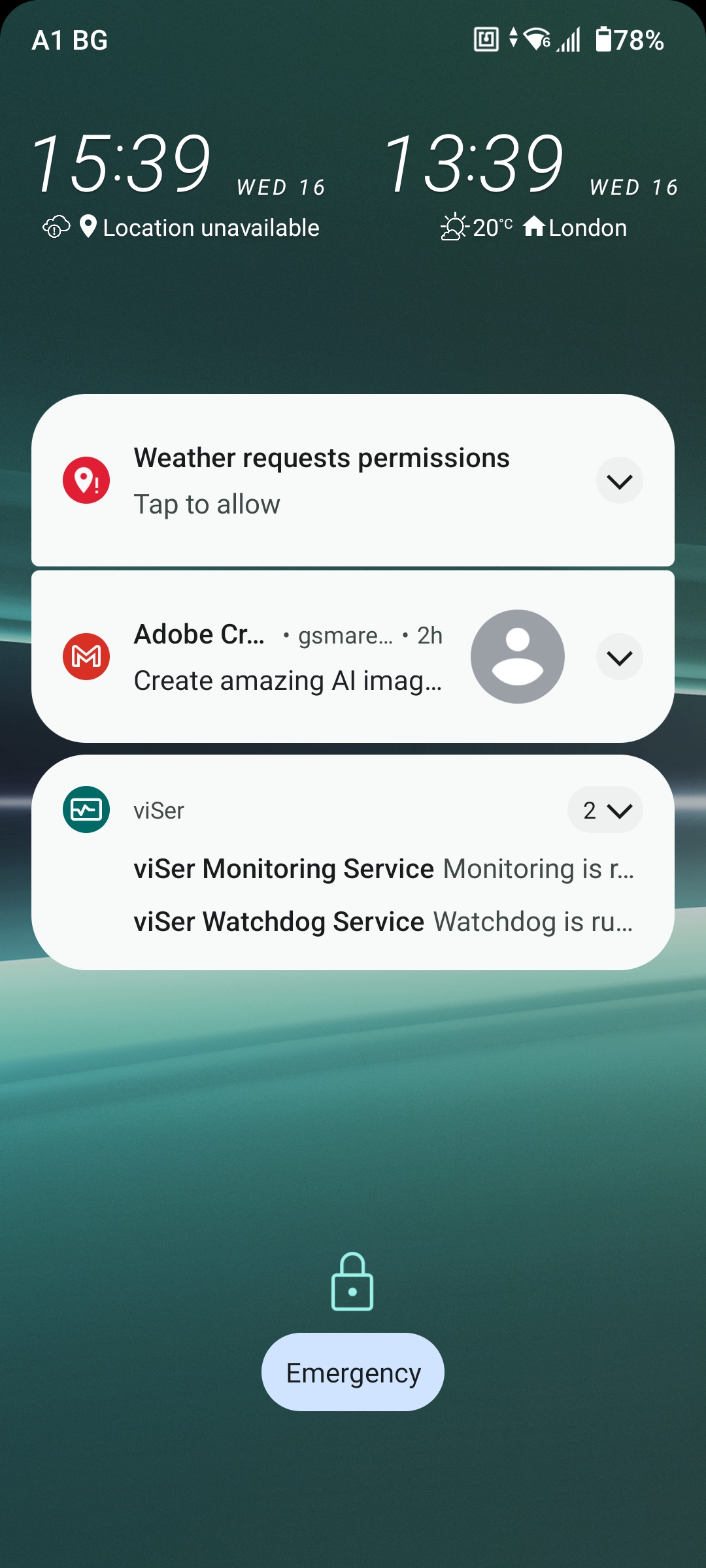Image resolution: width=706 pixels, height=1568 pixels.
Task: Expand the viSer notification group
Action: click(605, 810)
